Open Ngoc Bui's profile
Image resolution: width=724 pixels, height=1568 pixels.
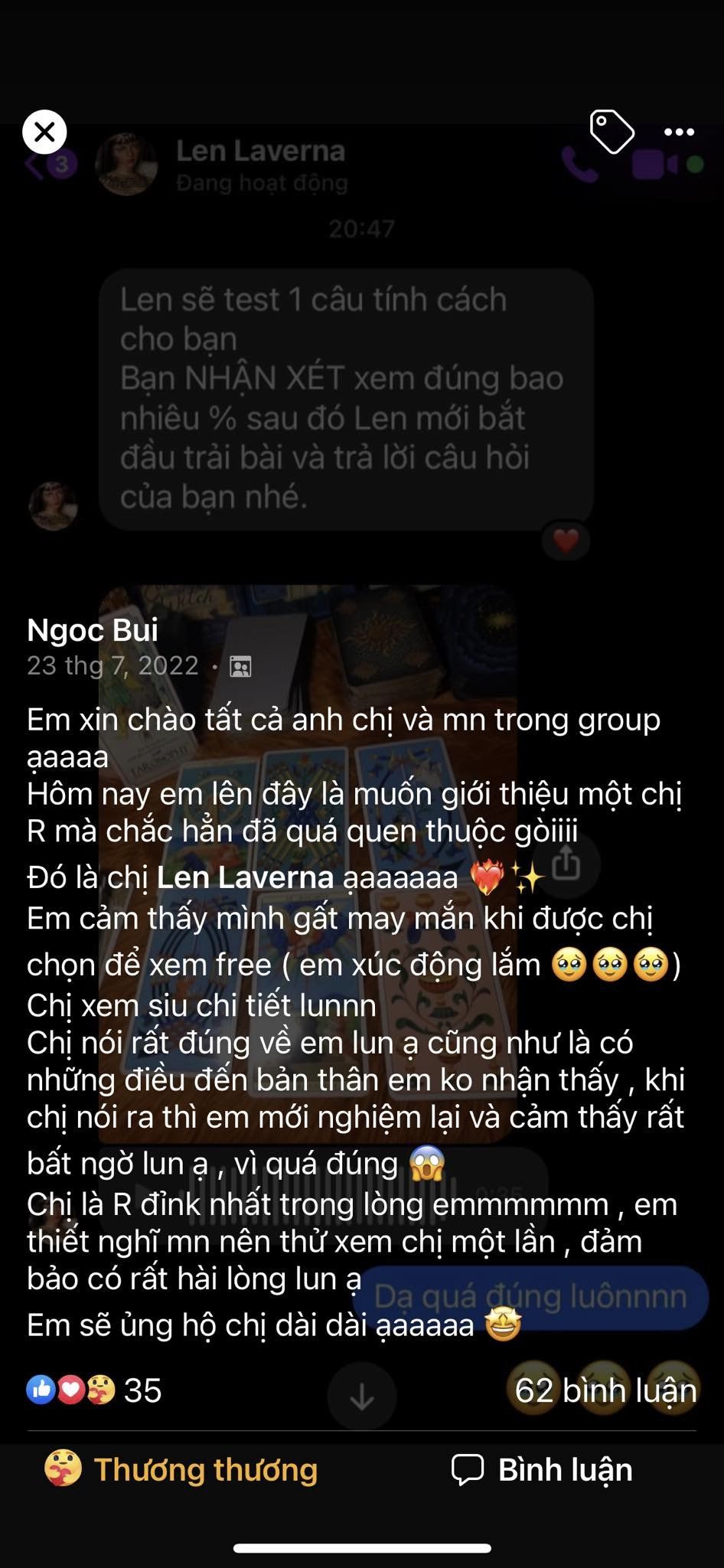point(93,630)
